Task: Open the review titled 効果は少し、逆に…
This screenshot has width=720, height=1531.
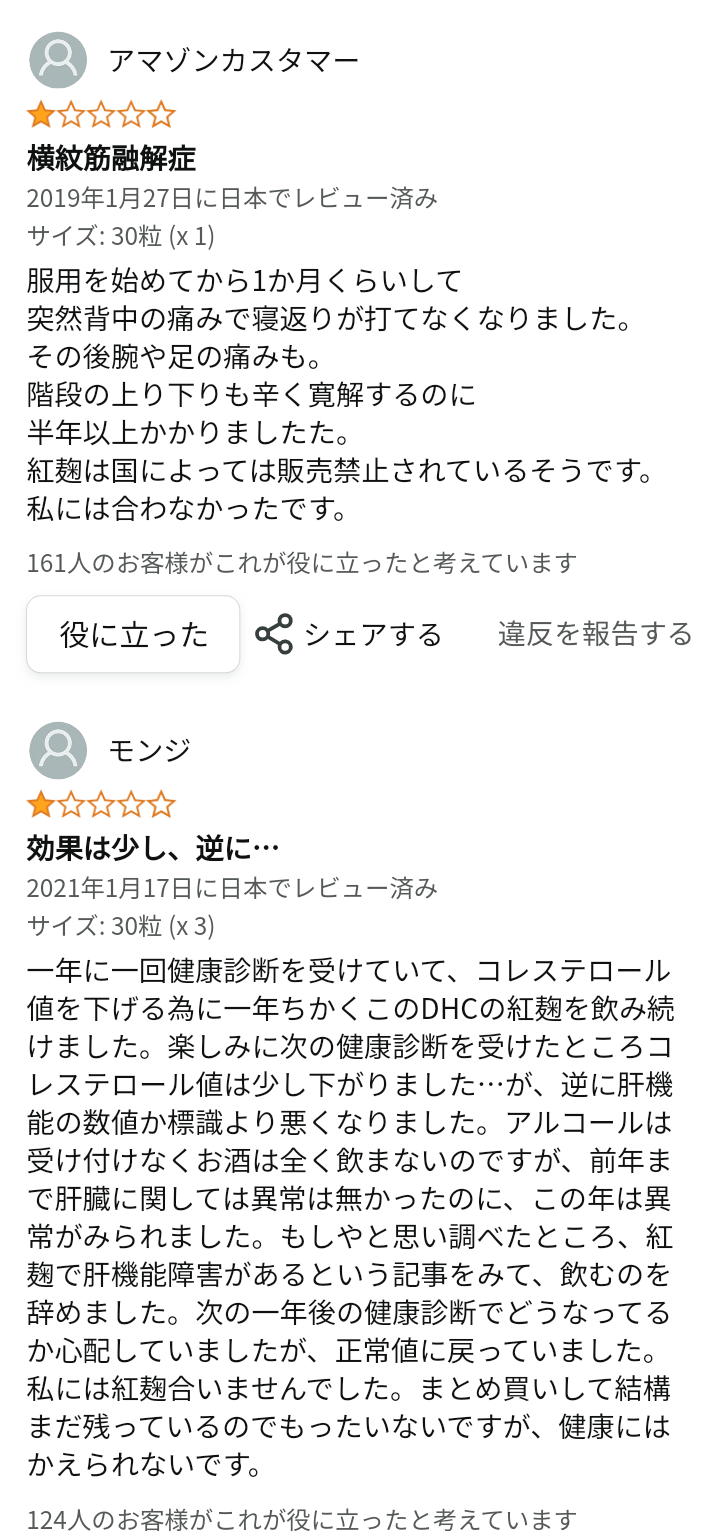Action: point(153,848)
